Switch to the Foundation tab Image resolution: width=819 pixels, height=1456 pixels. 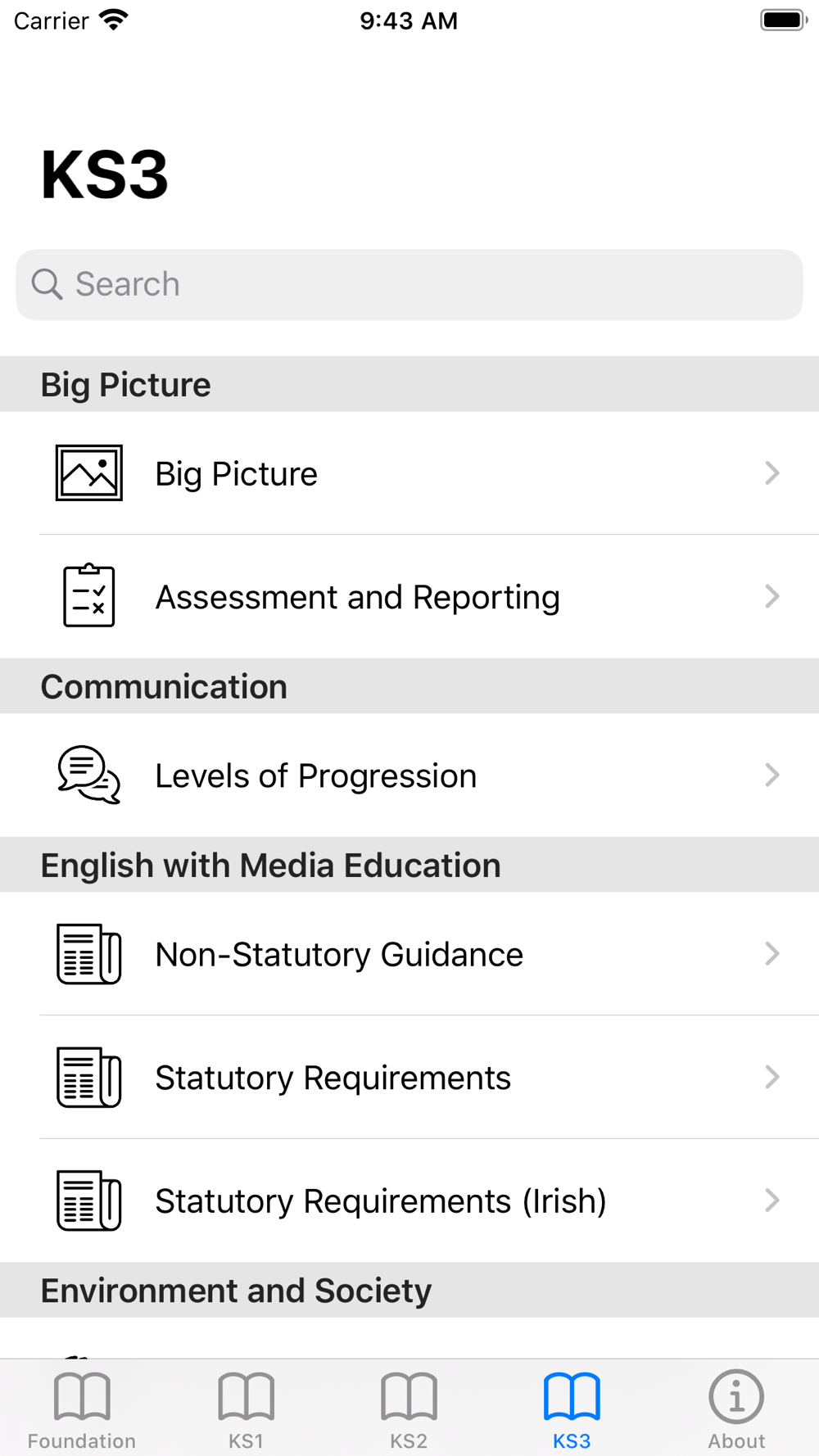[82, 1410]
